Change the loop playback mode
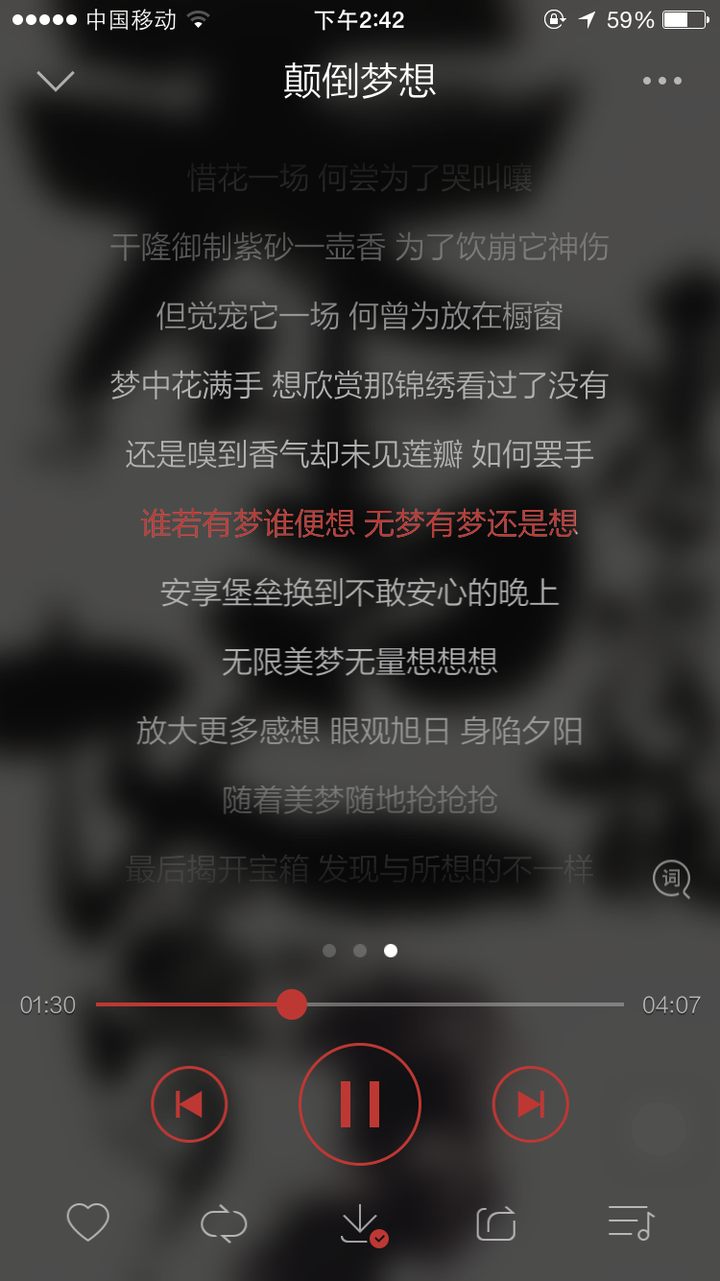720x1281 pixels. coord(223,1223)
